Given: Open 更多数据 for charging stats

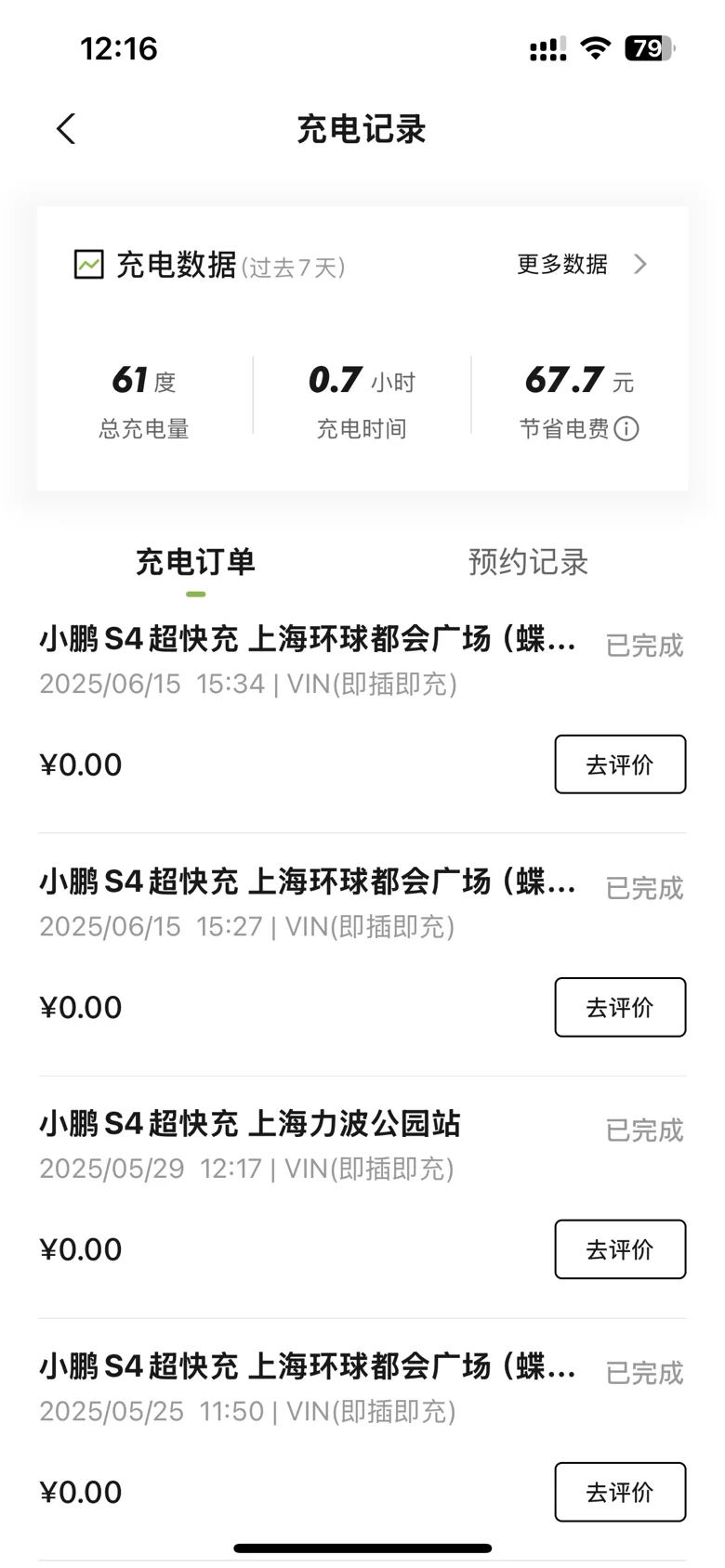Looking at the screenshot, I should click(582, 265).
